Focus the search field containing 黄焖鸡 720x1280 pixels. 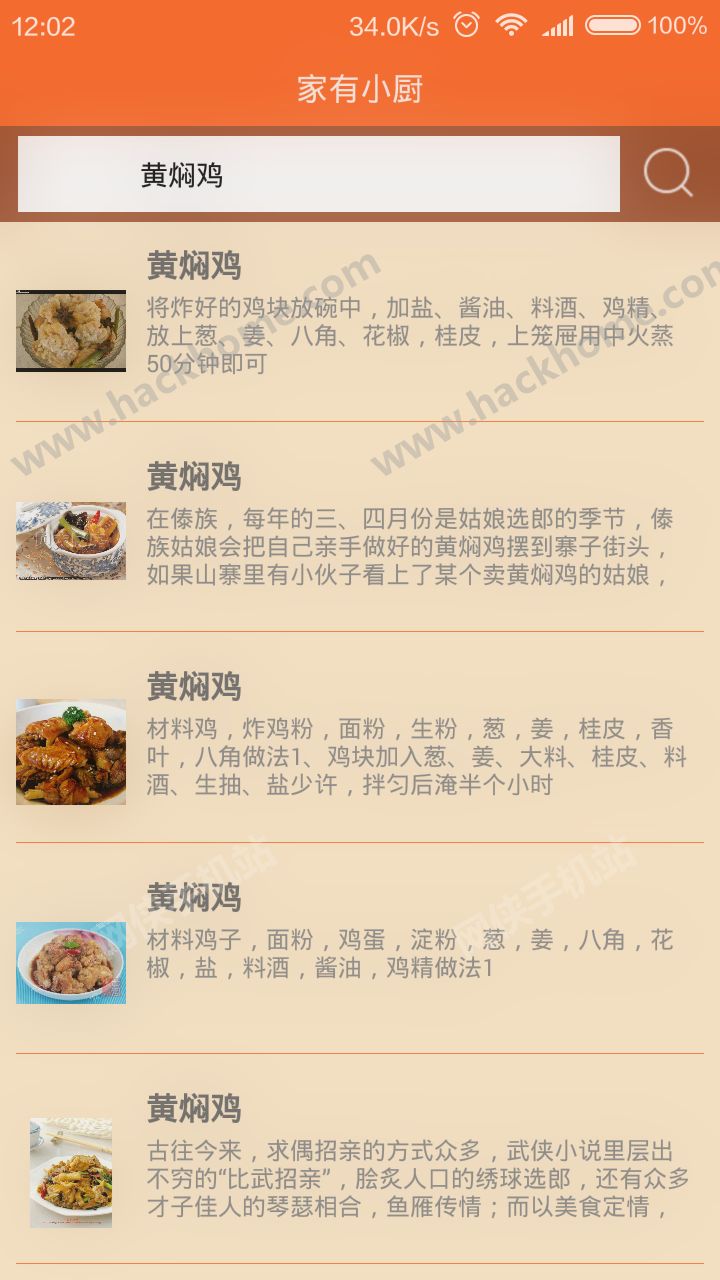[x=319, y=174]
